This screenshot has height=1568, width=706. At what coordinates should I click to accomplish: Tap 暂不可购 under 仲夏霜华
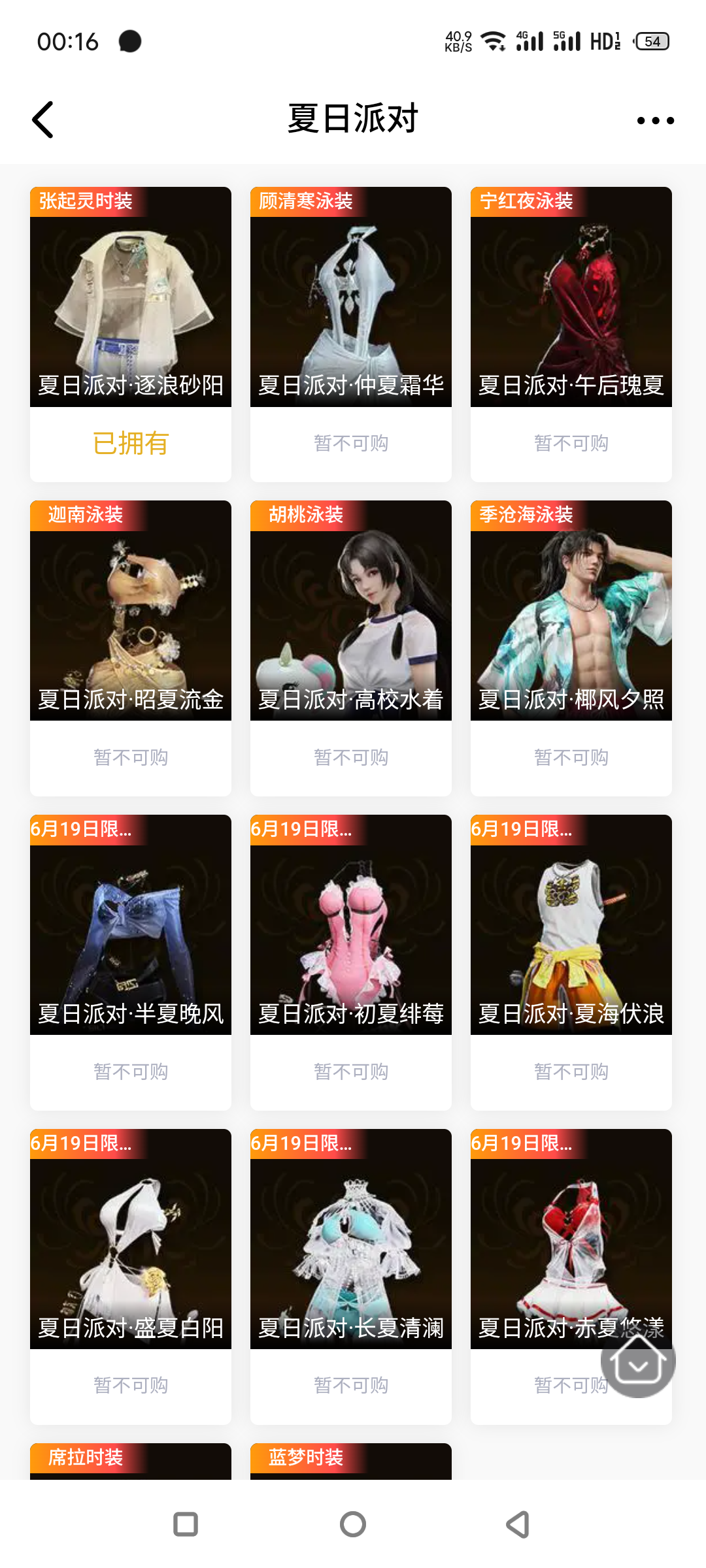click(350, 444)
